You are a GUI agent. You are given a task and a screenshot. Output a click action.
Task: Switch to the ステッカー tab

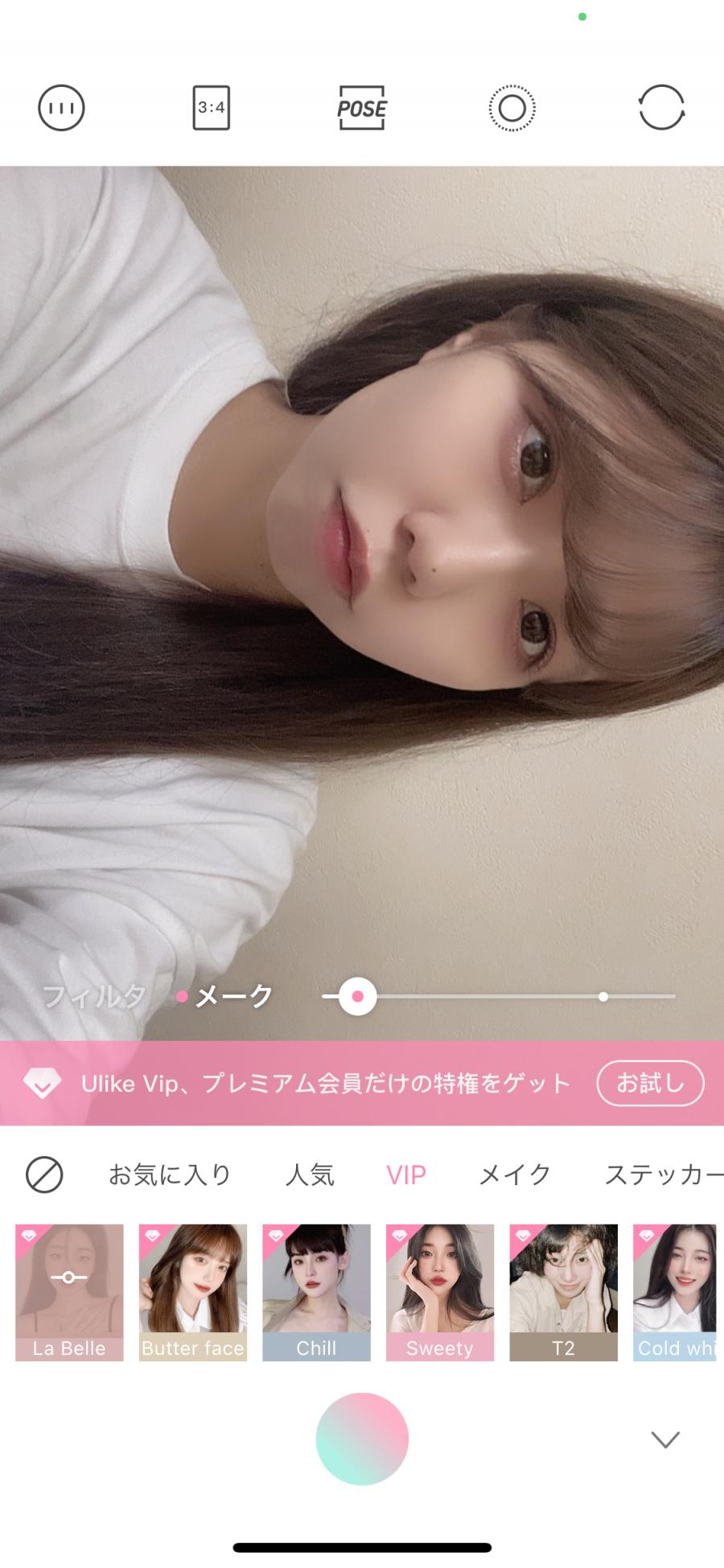pos(664,1175)
